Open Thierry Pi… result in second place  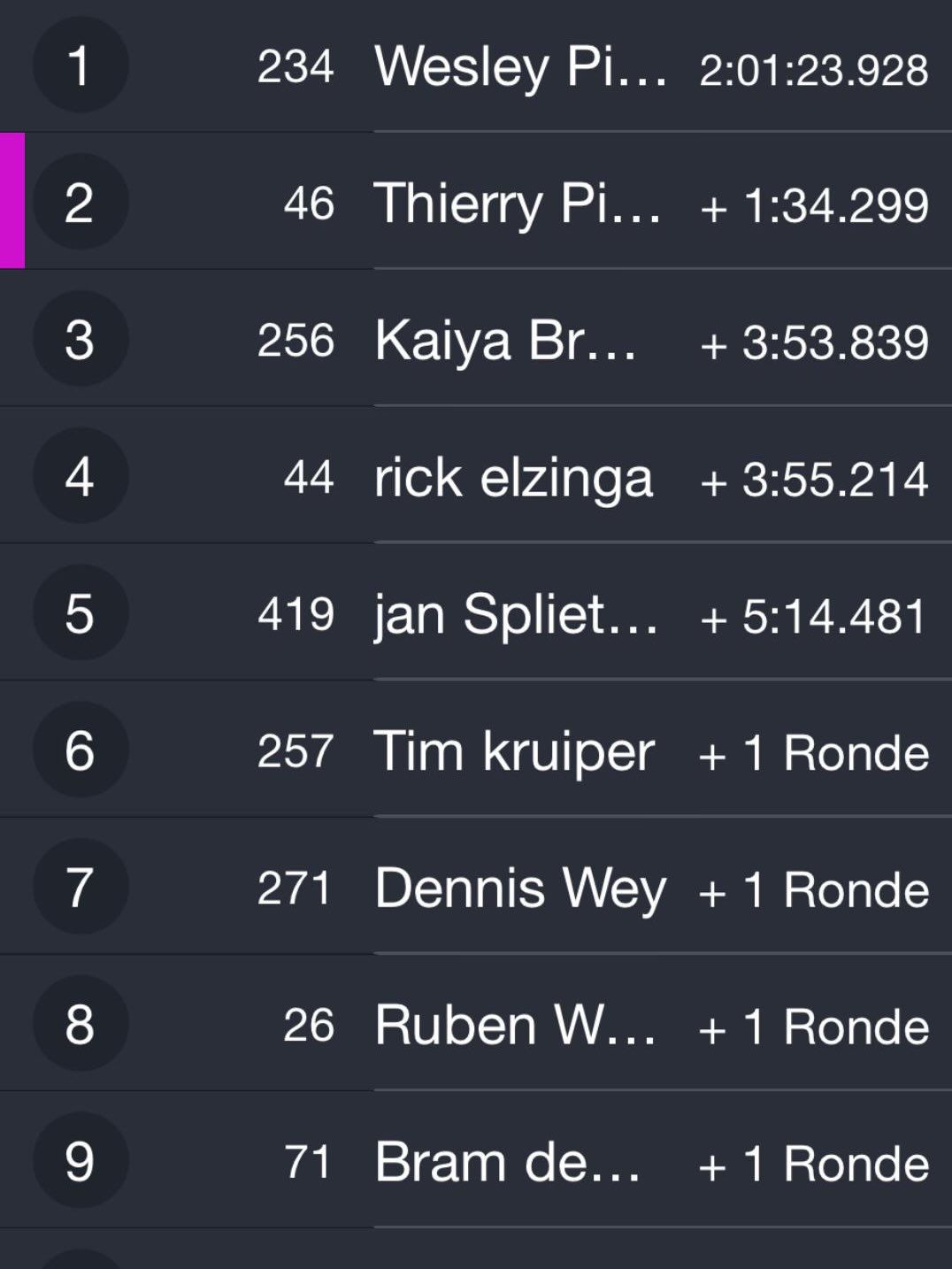(x=518, y=204)
